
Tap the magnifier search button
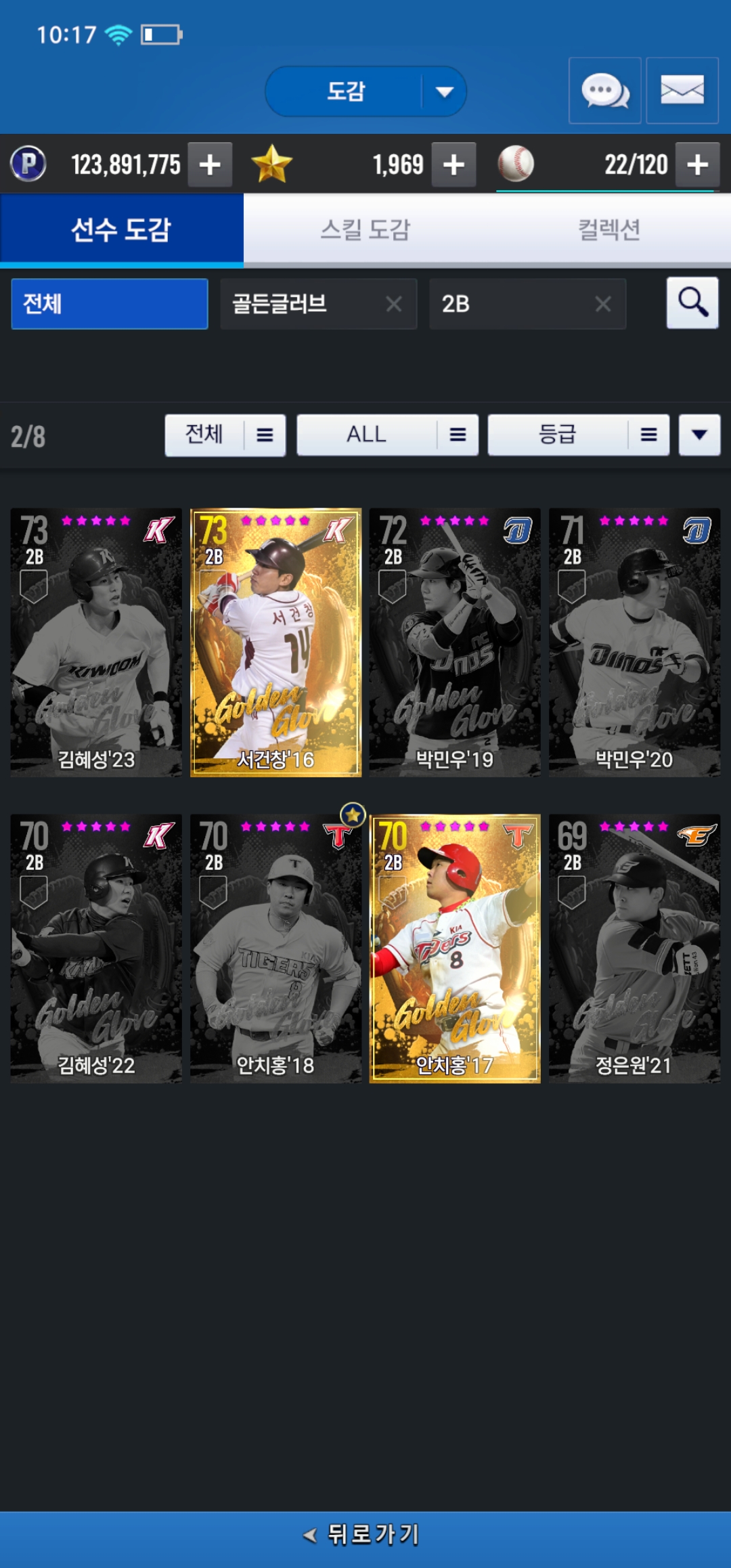[x=692, y=303]
